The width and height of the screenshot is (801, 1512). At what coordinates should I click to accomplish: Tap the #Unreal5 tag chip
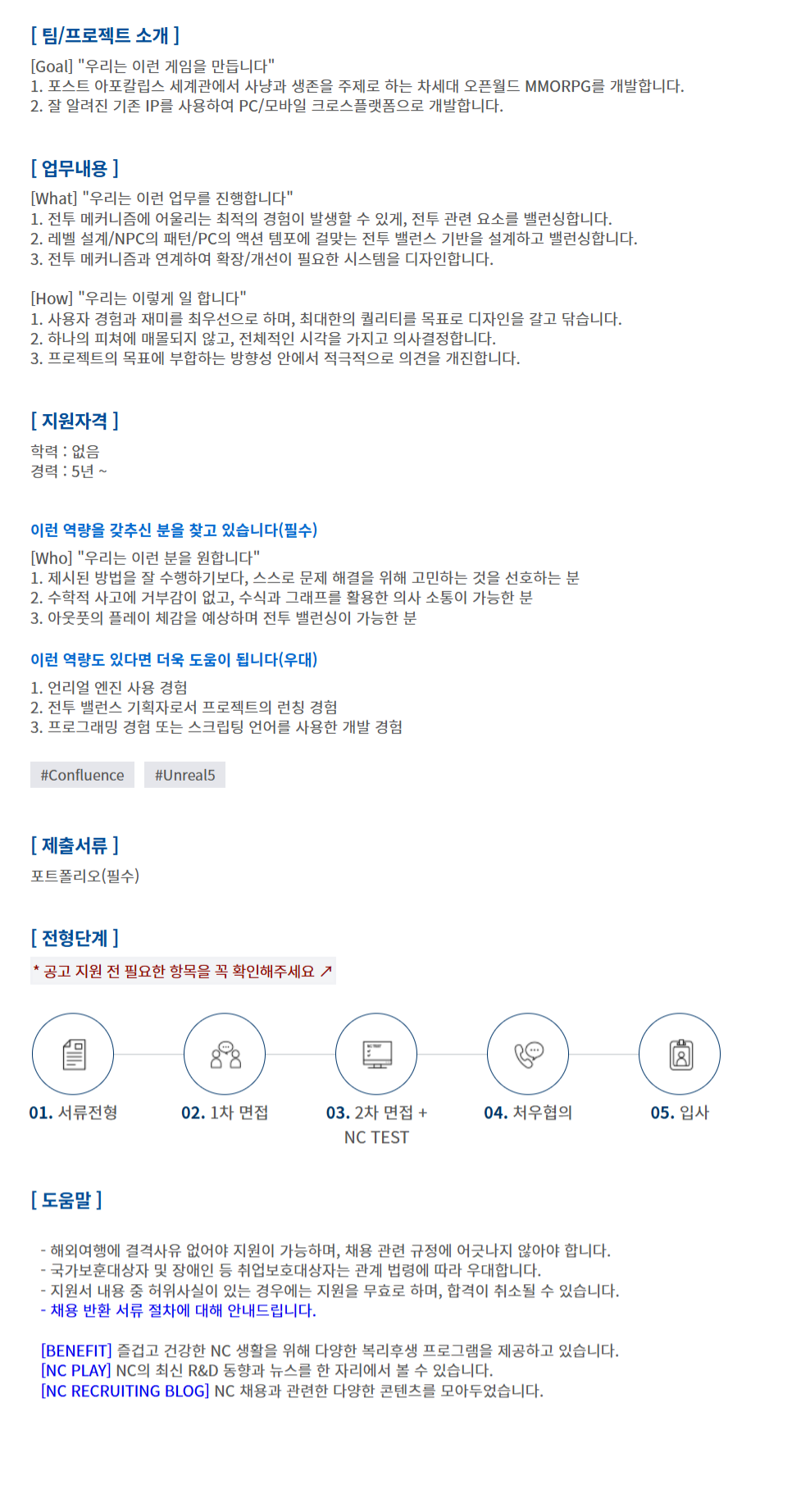[x=184, y=775]
